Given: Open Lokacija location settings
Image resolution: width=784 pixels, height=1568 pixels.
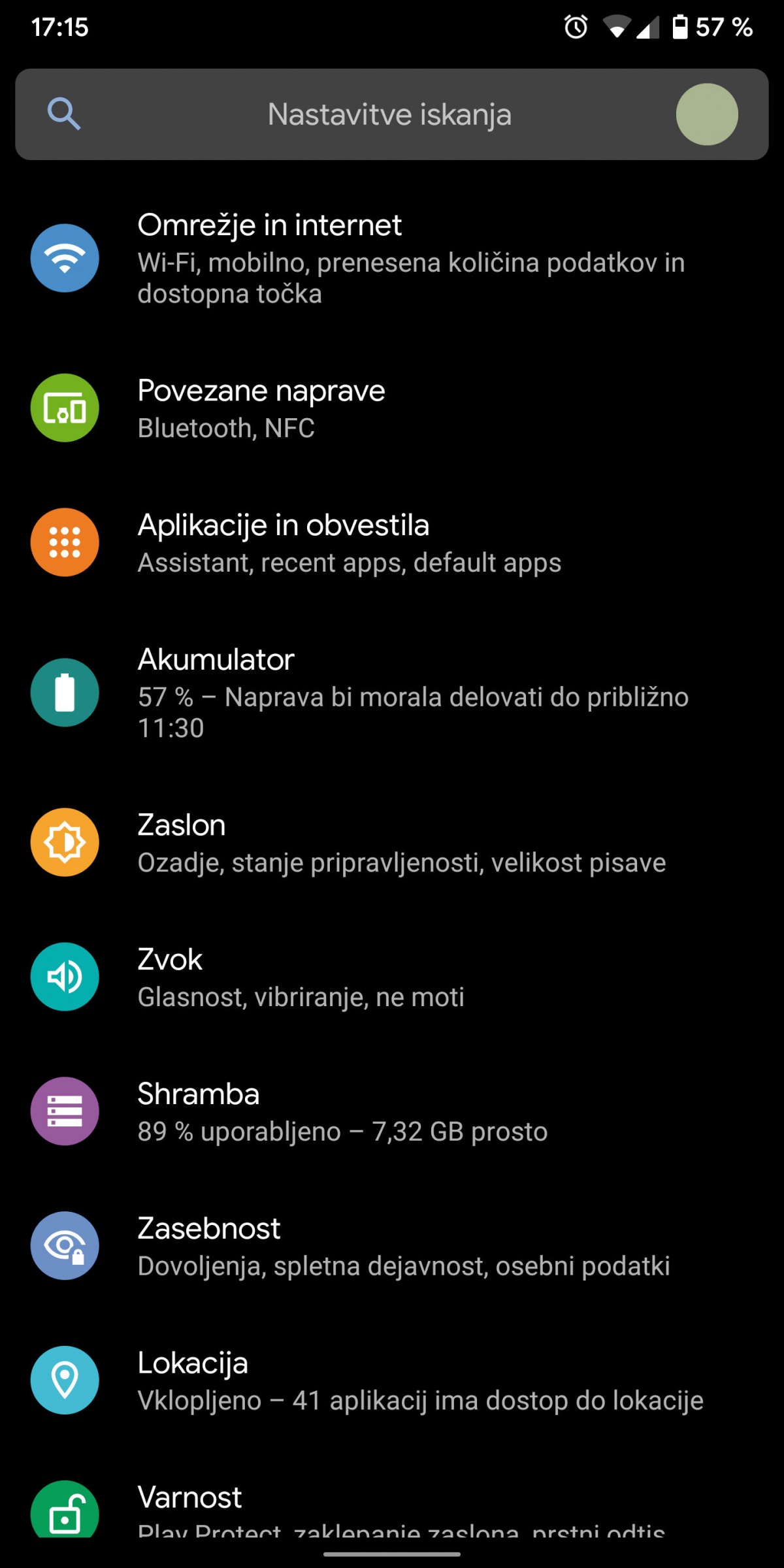Looking at the screenshot, I should [x=392, y=1380].
